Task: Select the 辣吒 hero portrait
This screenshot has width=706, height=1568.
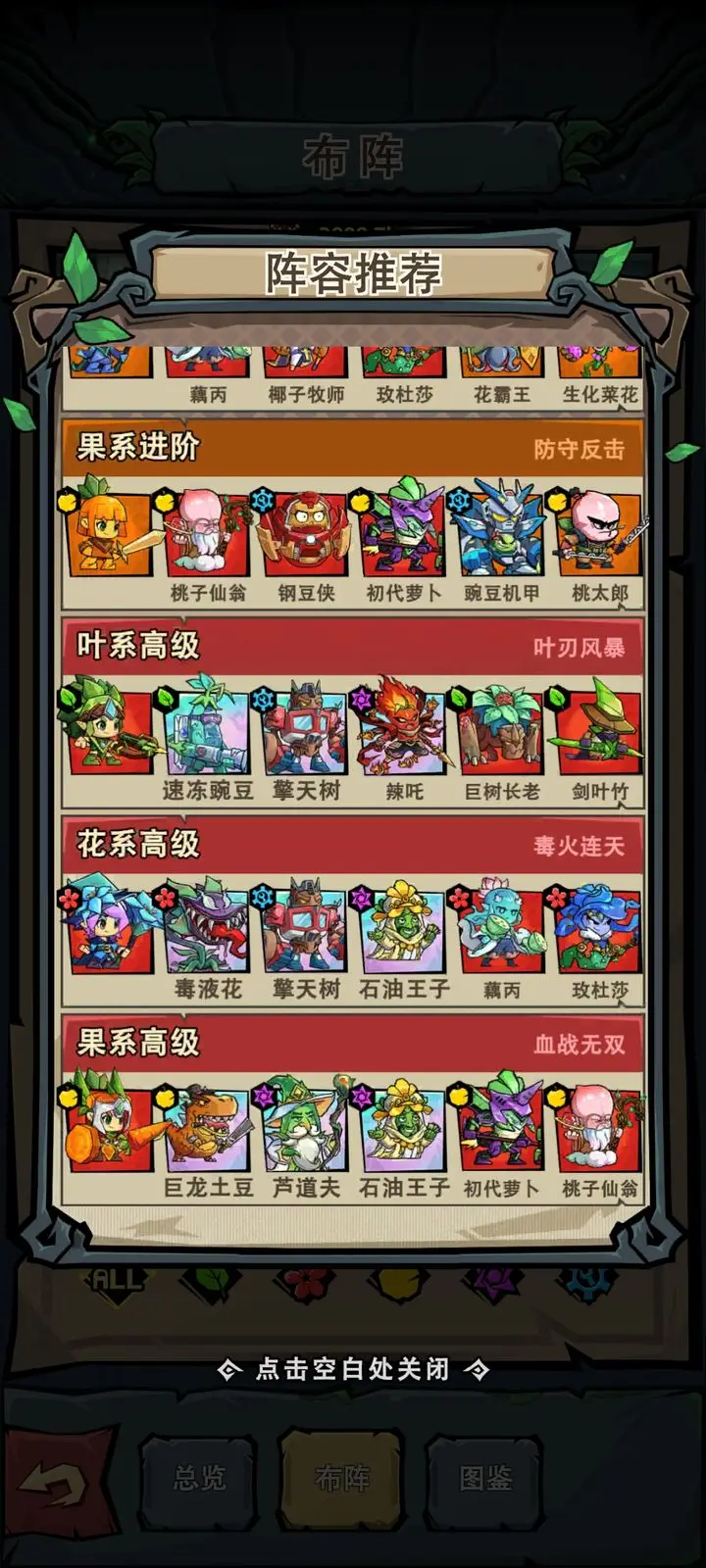Action: (403, 732)
